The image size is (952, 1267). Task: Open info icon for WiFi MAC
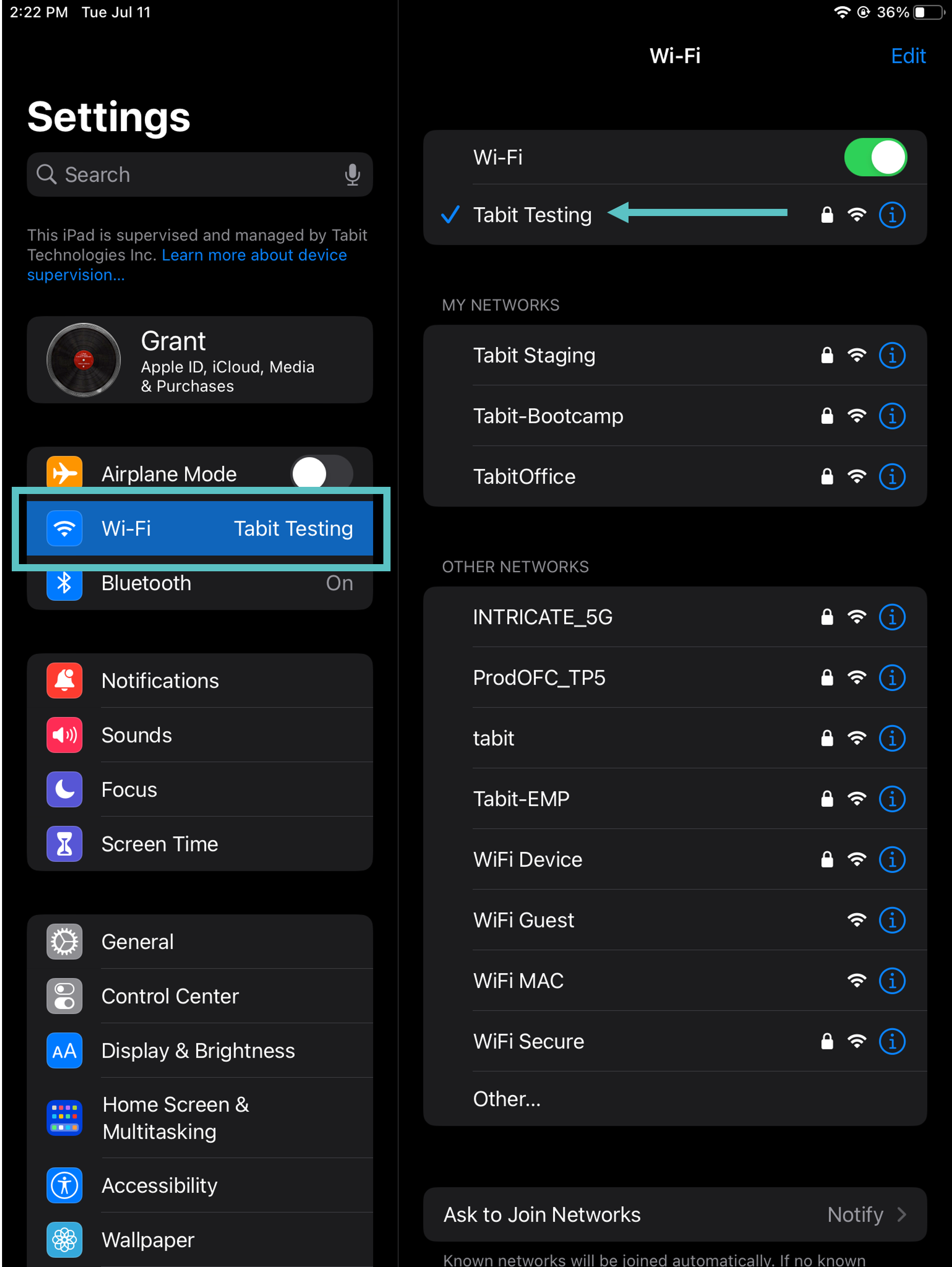click(891, 981)
